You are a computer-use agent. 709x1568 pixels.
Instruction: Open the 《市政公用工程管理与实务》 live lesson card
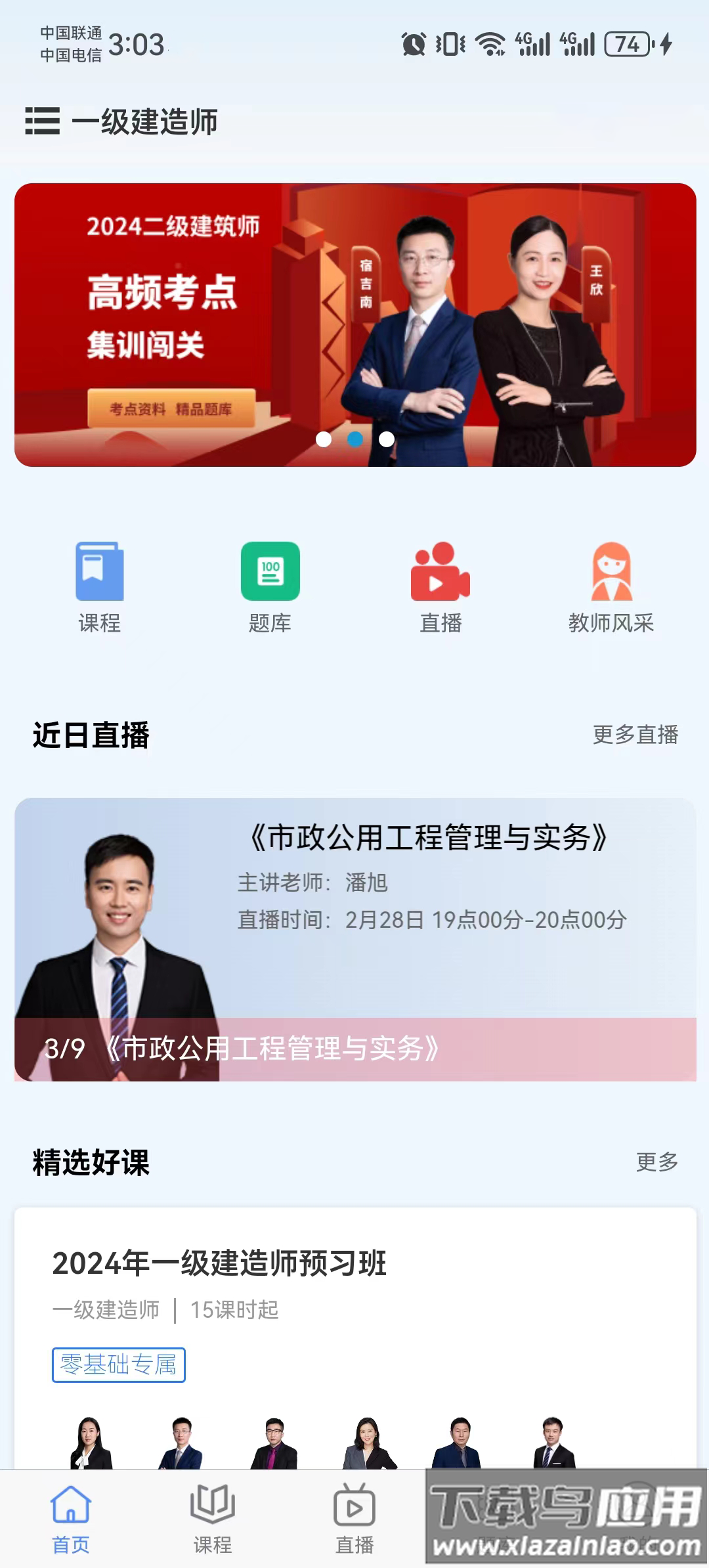pyautogui.click(x=354, y=932)
